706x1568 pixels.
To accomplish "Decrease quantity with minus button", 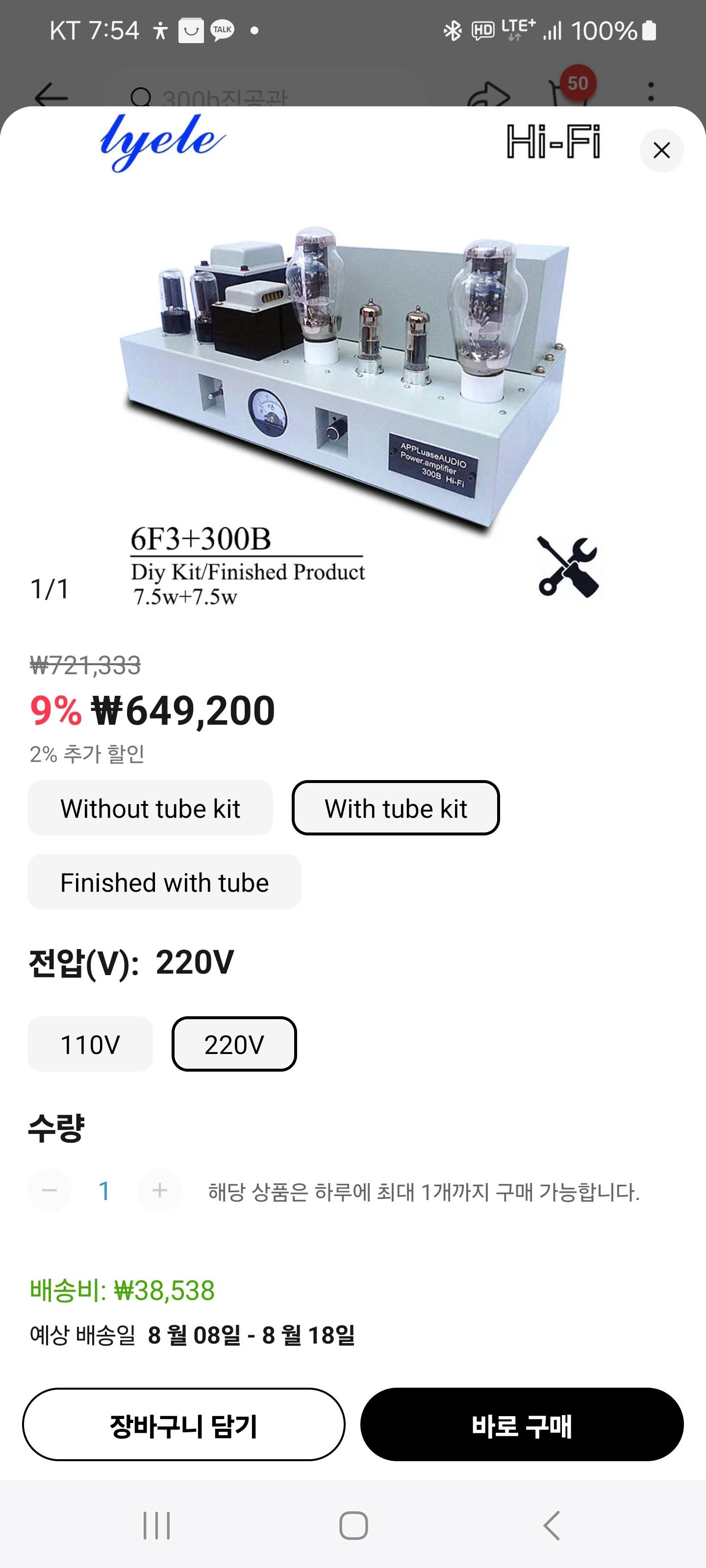I will [x=50, y=1190].
